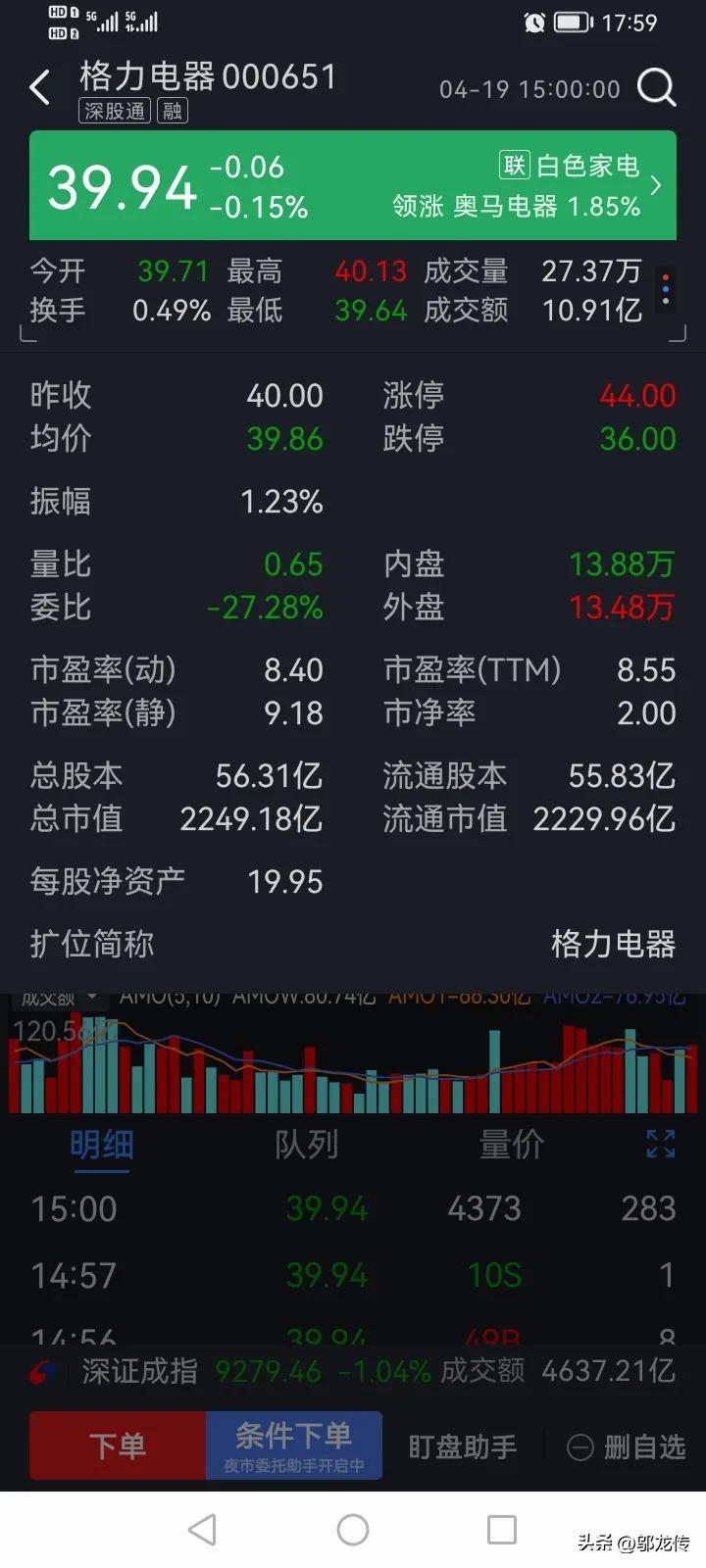Image resolution: width=706 pixels, height=1568 pixels.
Task: Switch to the 明细 tab
Action: pyautogui.click(x=101, y=1144)
